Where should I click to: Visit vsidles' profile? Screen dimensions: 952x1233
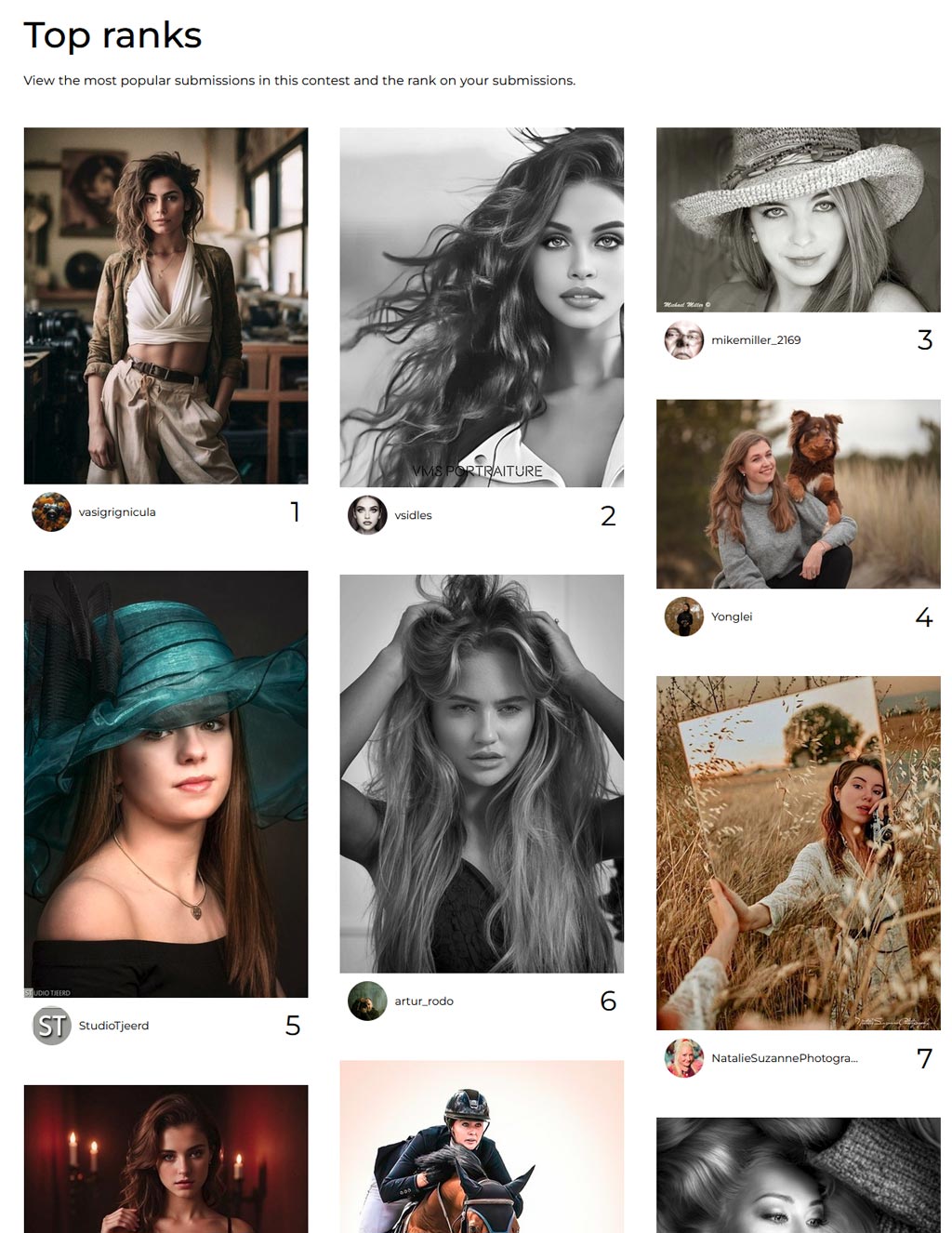413,515
